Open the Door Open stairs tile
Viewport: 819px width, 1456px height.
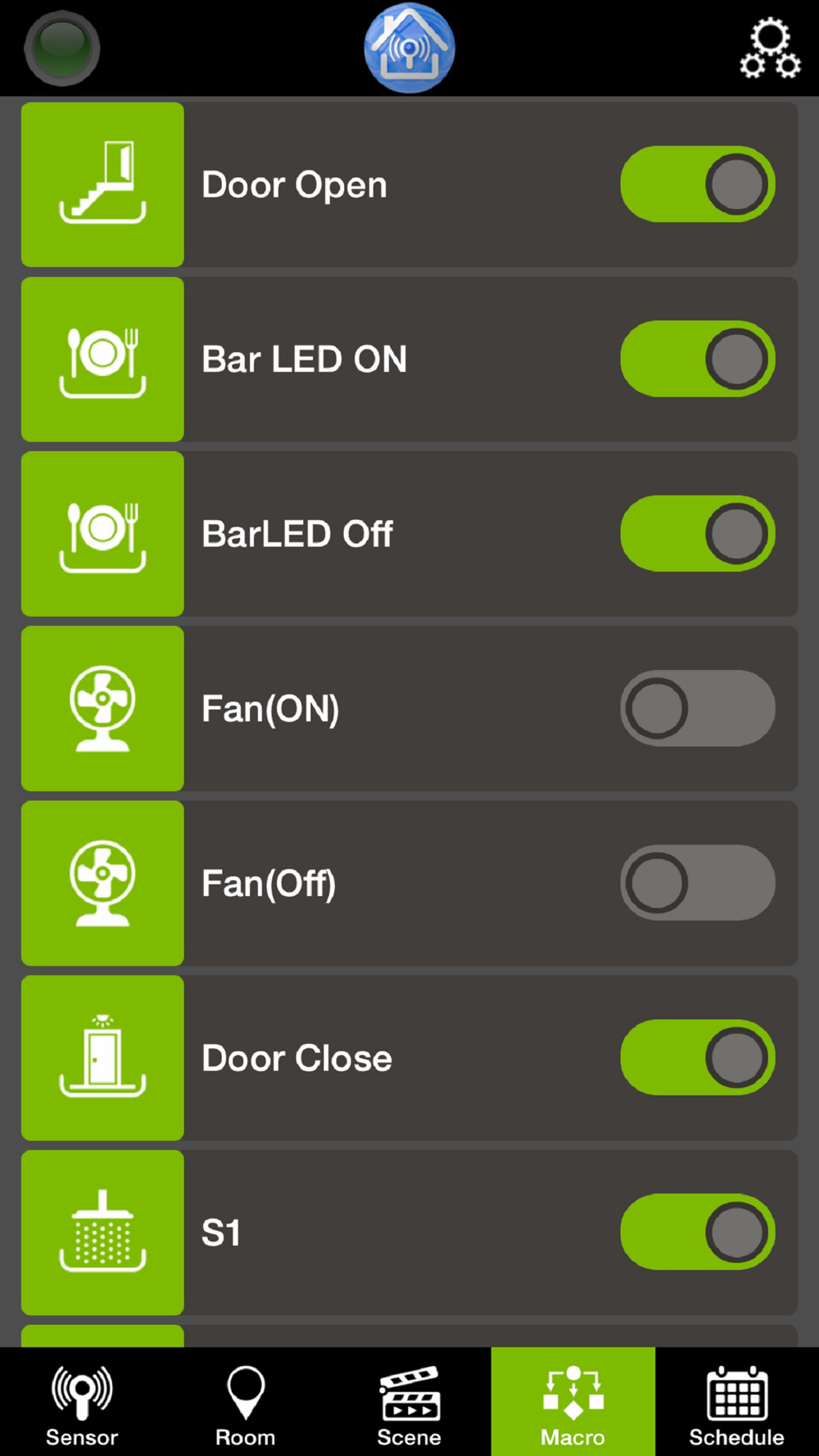tap(102, 184)
